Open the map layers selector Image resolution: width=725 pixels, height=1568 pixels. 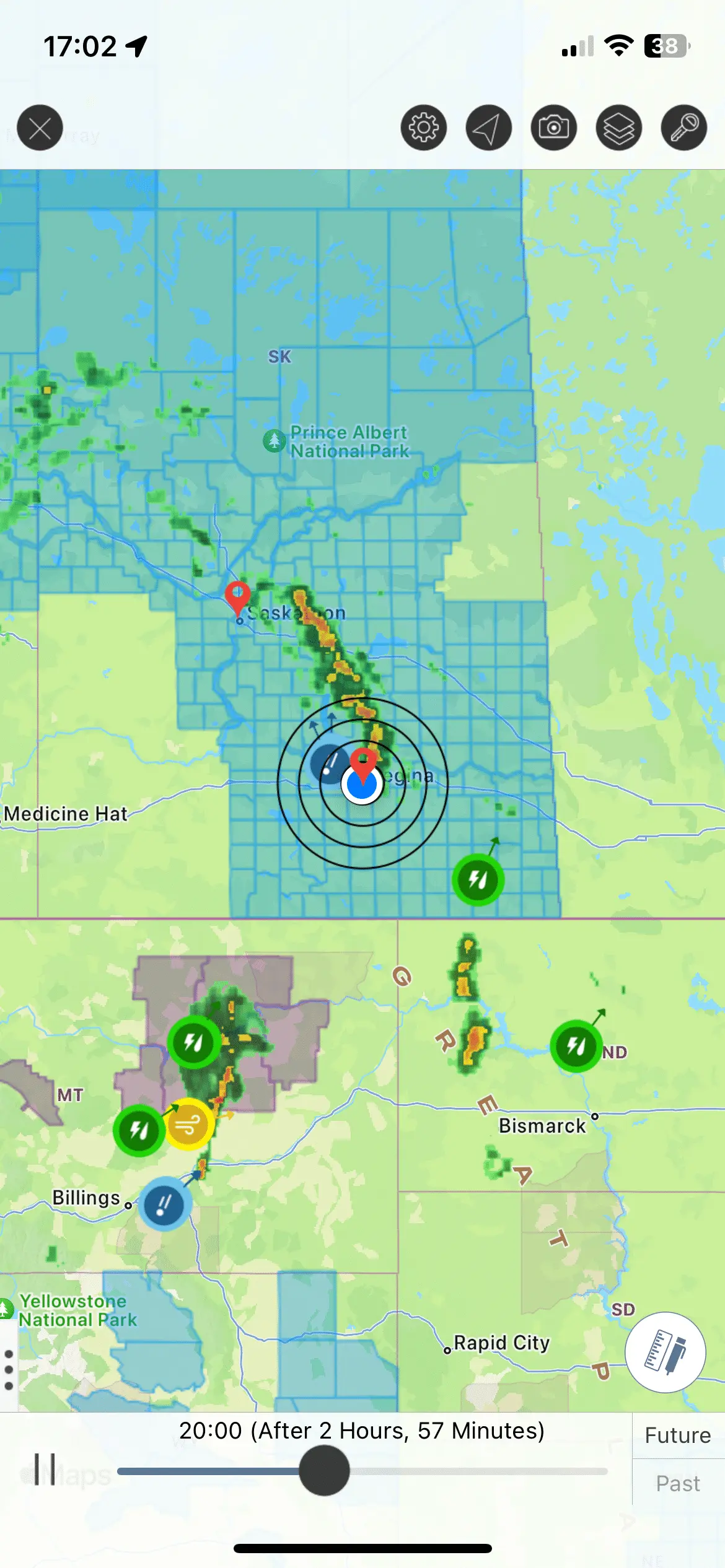click(x=619, y=128)
